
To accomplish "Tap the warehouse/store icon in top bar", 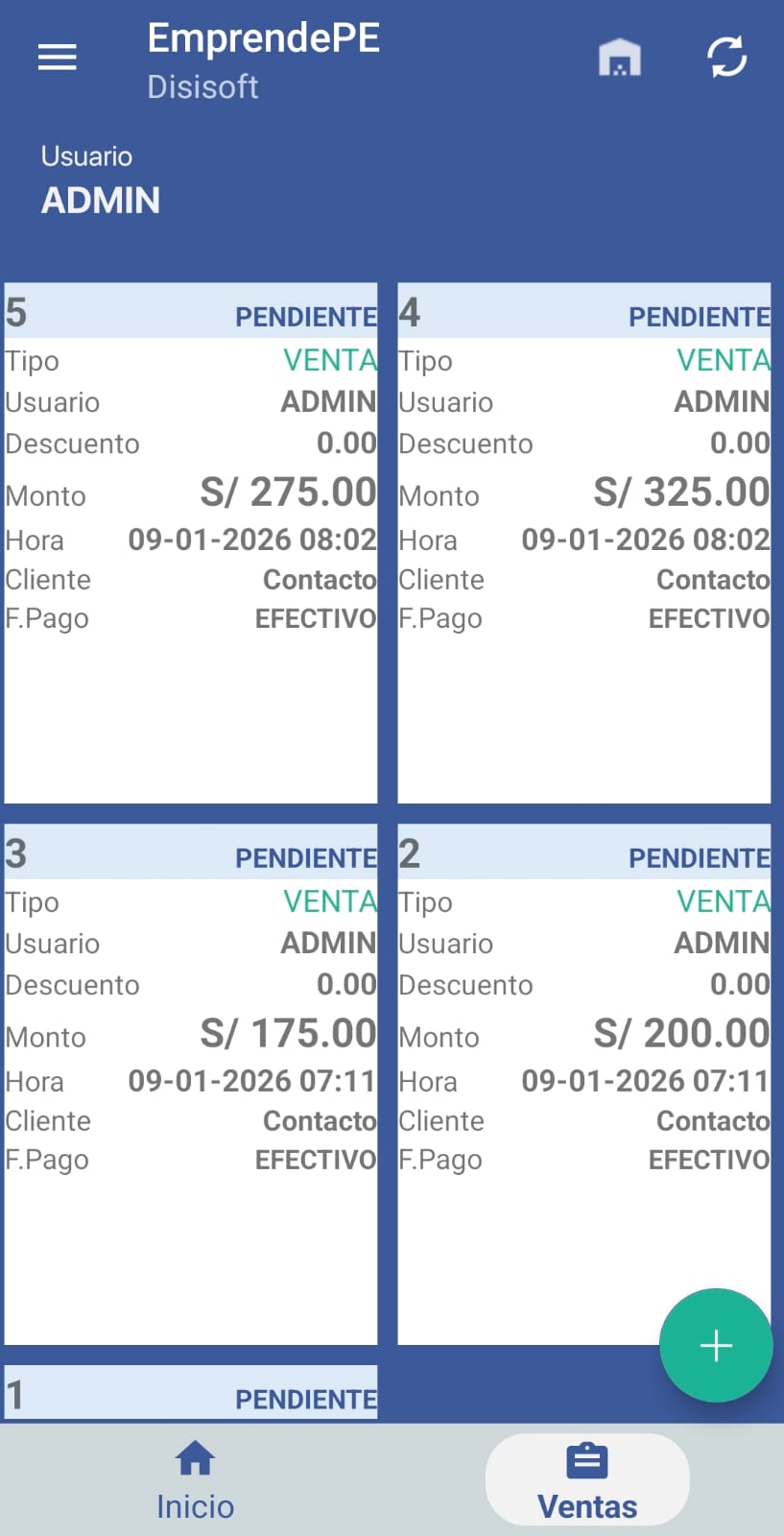I will point(620,57).
